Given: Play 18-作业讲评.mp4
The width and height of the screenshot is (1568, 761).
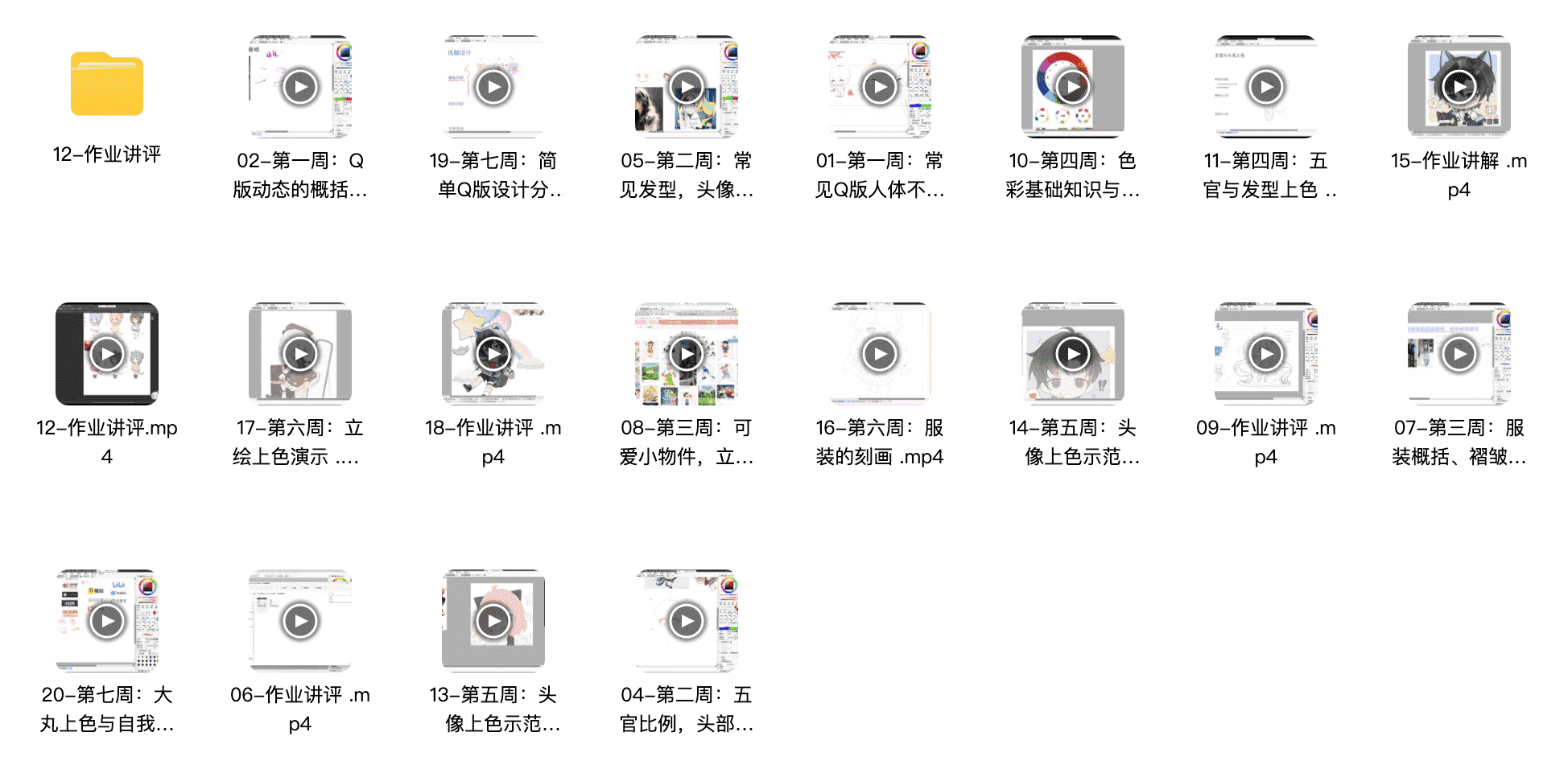Looking at the screenshot, I should click(493, 354).
